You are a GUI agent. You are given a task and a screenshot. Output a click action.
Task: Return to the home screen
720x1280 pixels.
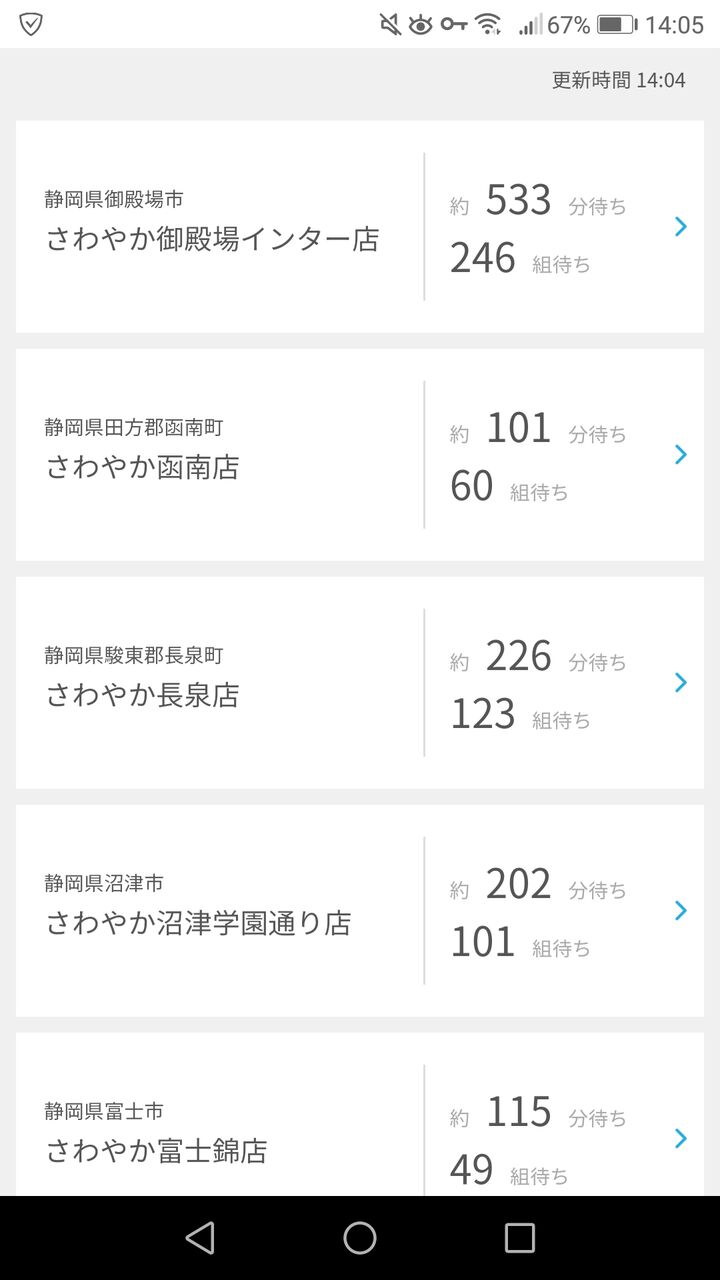tap(360, 1238)
